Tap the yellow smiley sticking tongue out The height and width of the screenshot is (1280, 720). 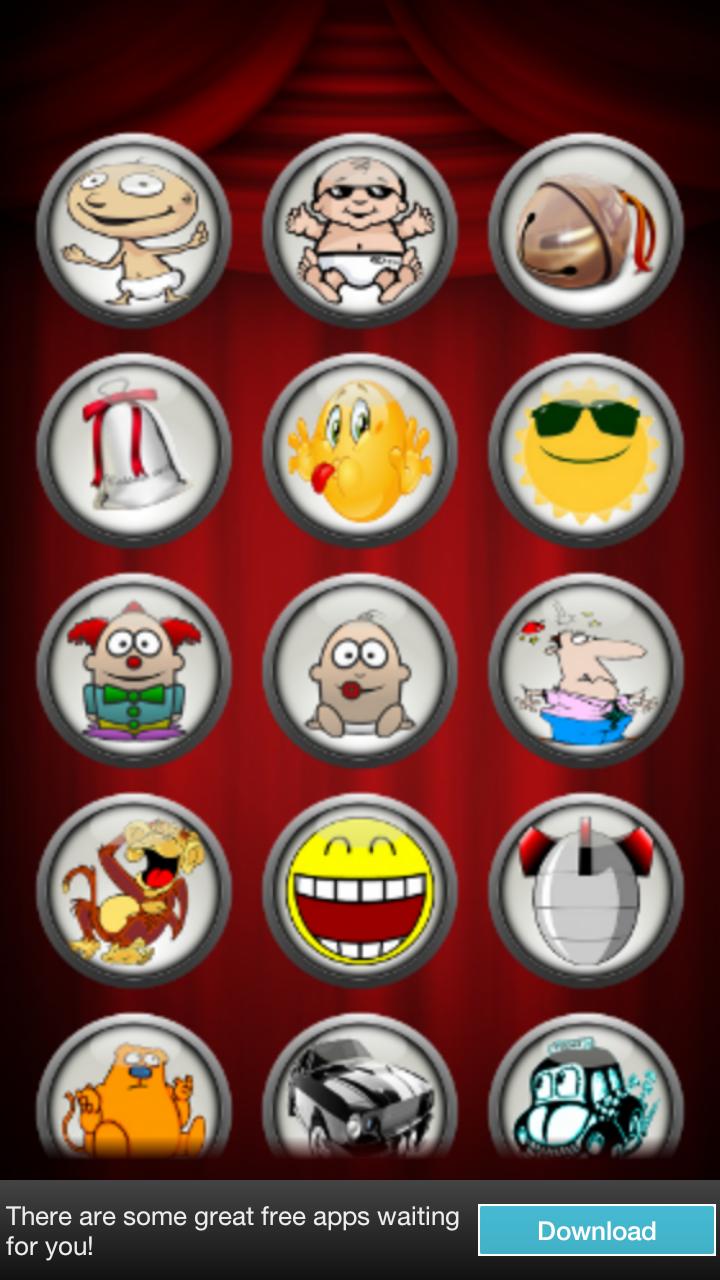point(360,450)
